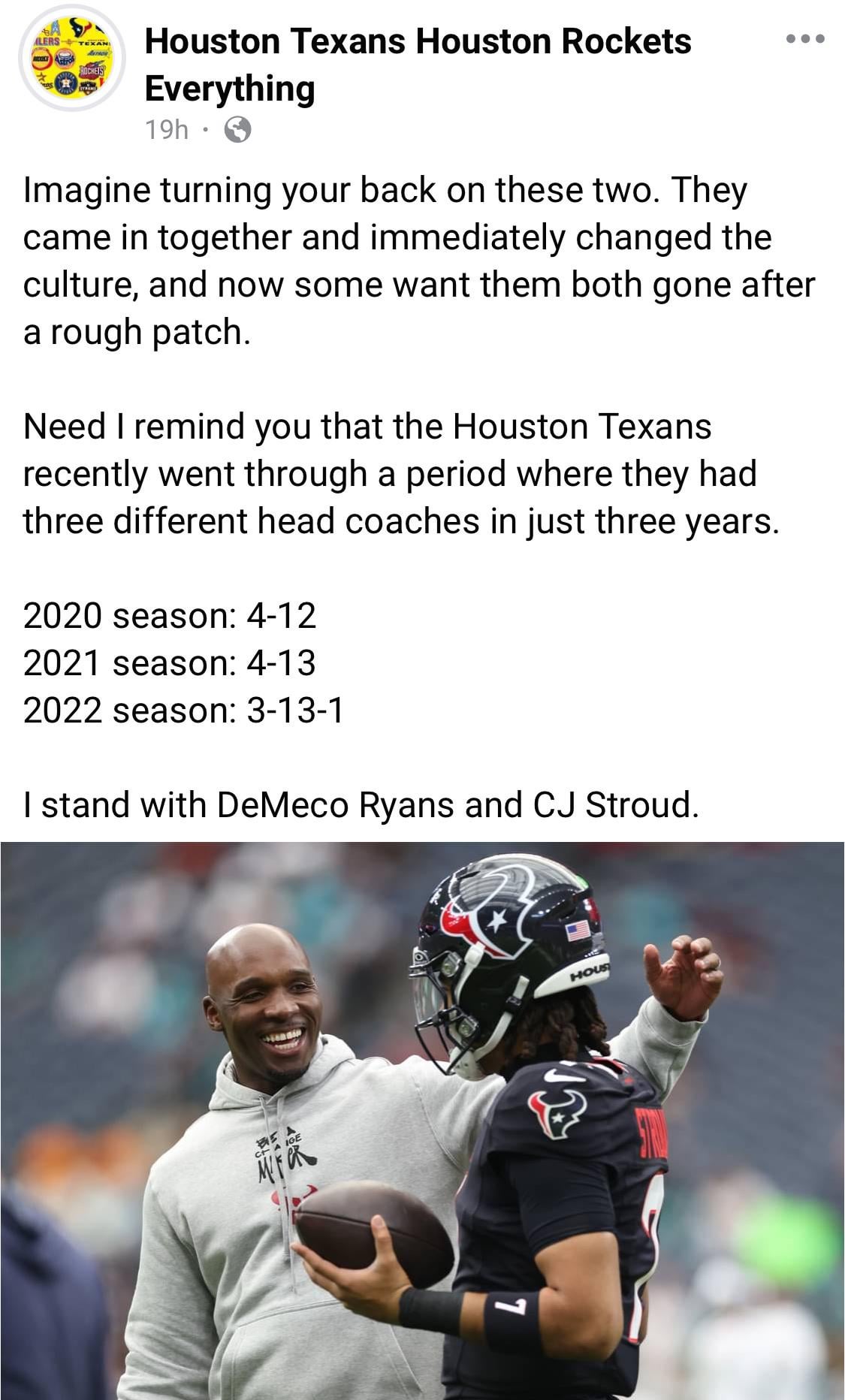Open the DeMeco Ryans and CJ Stroud photo

[422, 1119]
